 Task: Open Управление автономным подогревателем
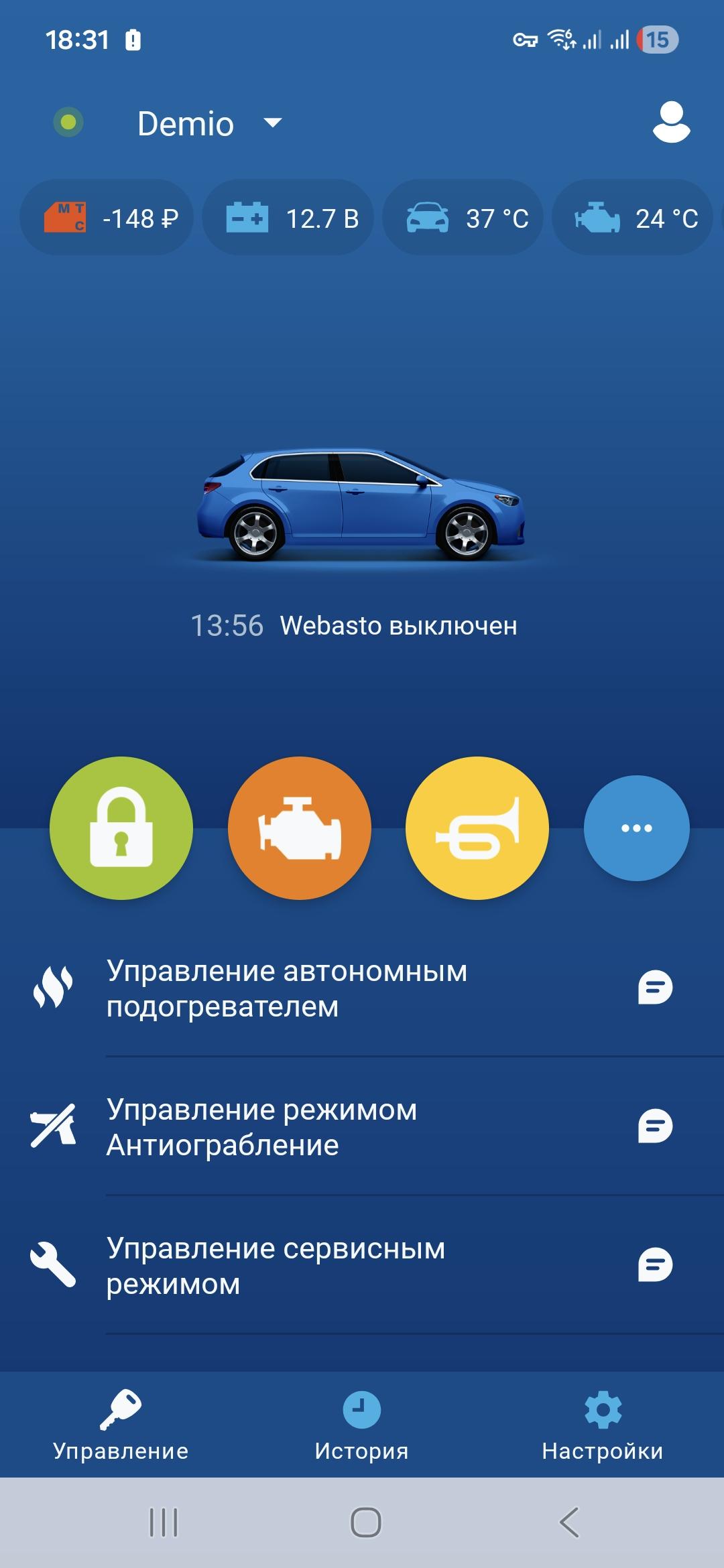(x=287, y=988)
